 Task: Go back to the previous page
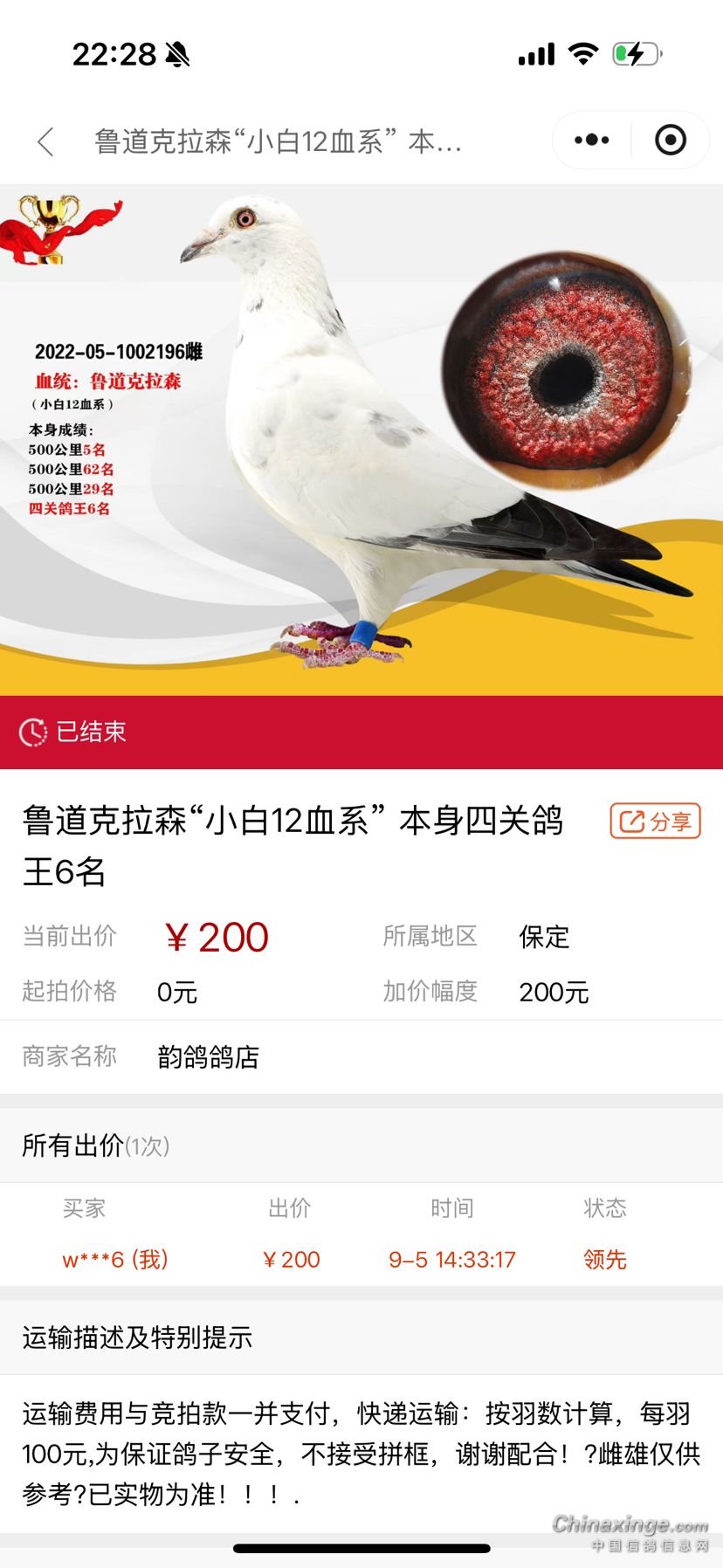pyautogui.click(x=46, y=141)
